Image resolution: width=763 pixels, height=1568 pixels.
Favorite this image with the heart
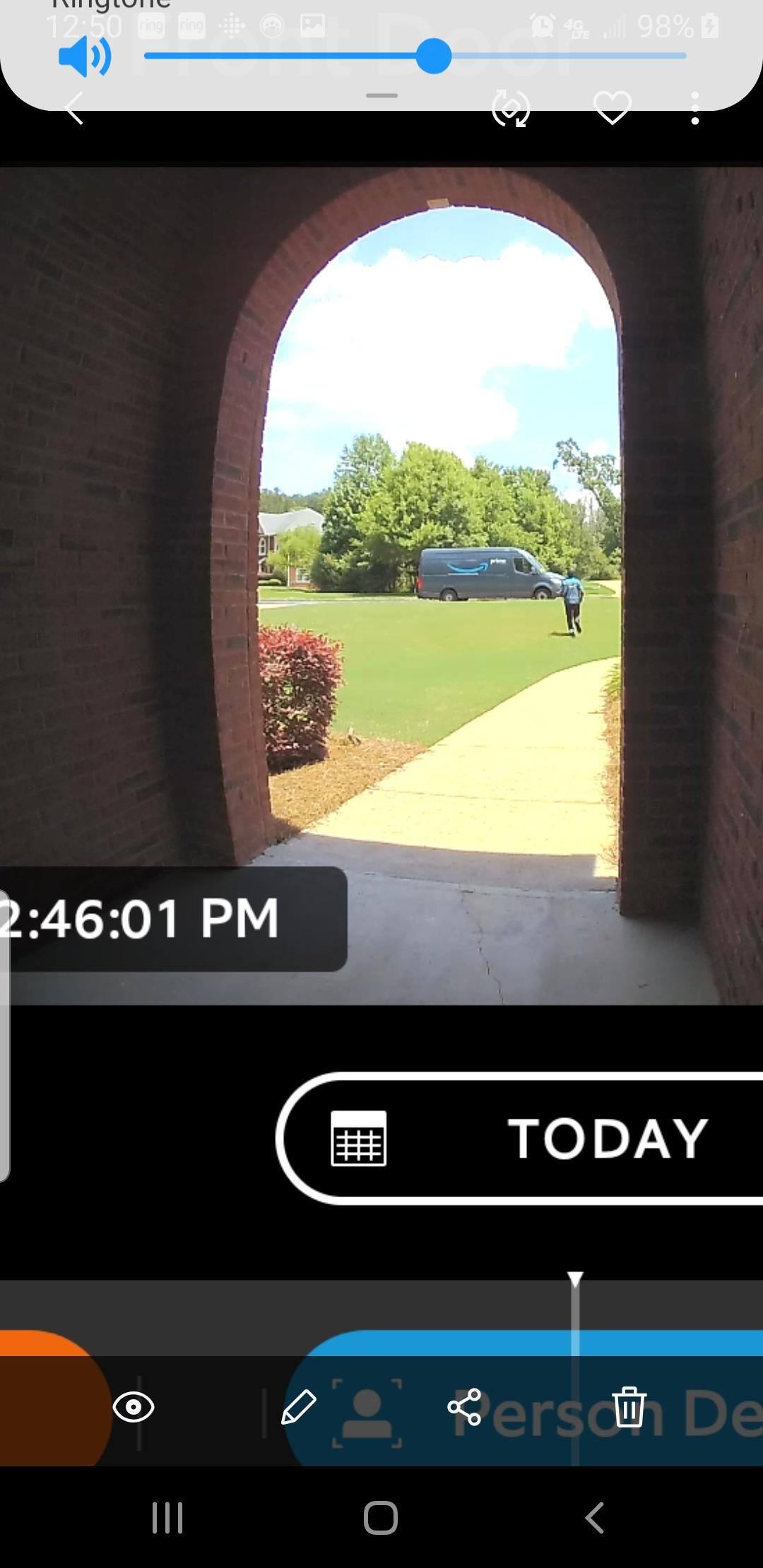612,108
